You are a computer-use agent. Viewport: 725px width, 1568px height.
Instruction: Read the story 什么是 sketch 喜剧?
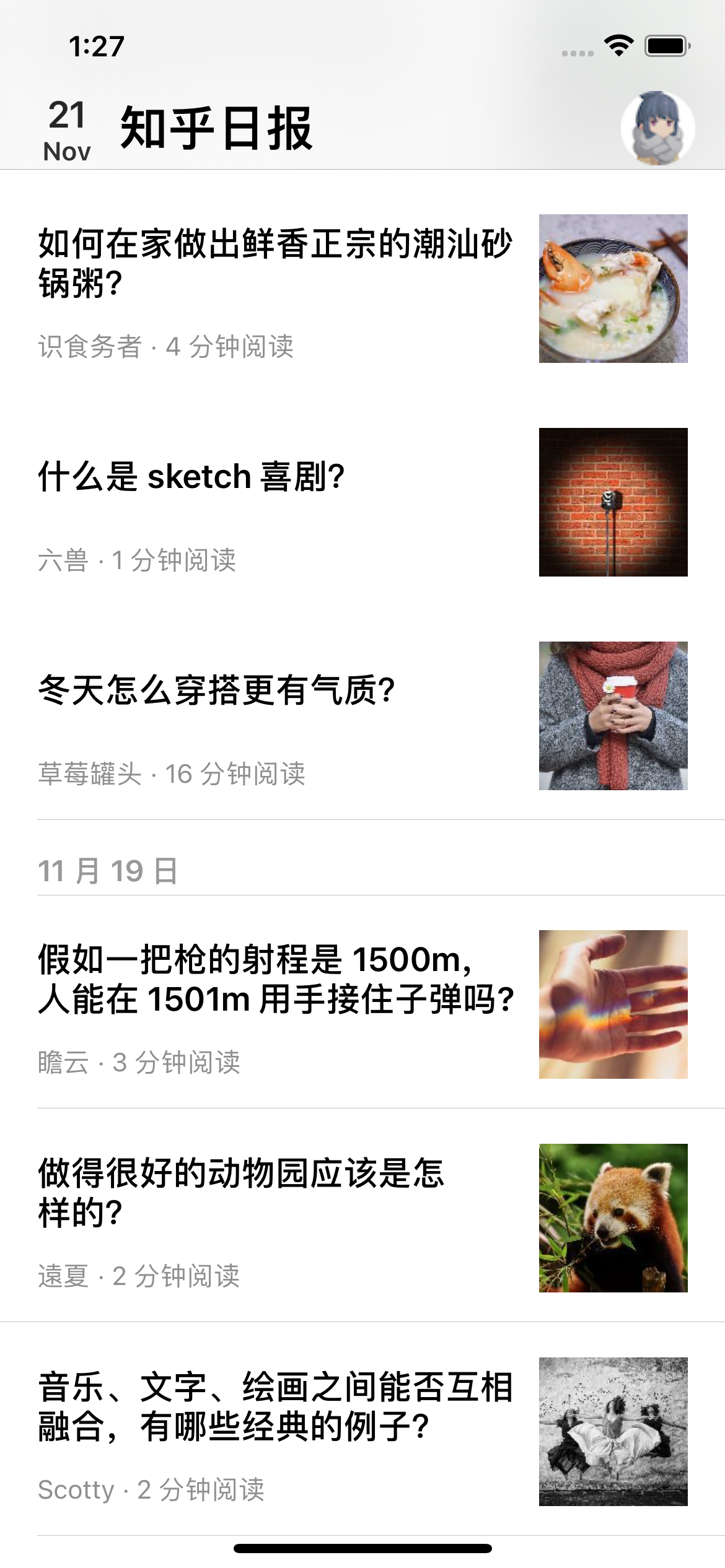pyautogui.click(x=191, y=477)
